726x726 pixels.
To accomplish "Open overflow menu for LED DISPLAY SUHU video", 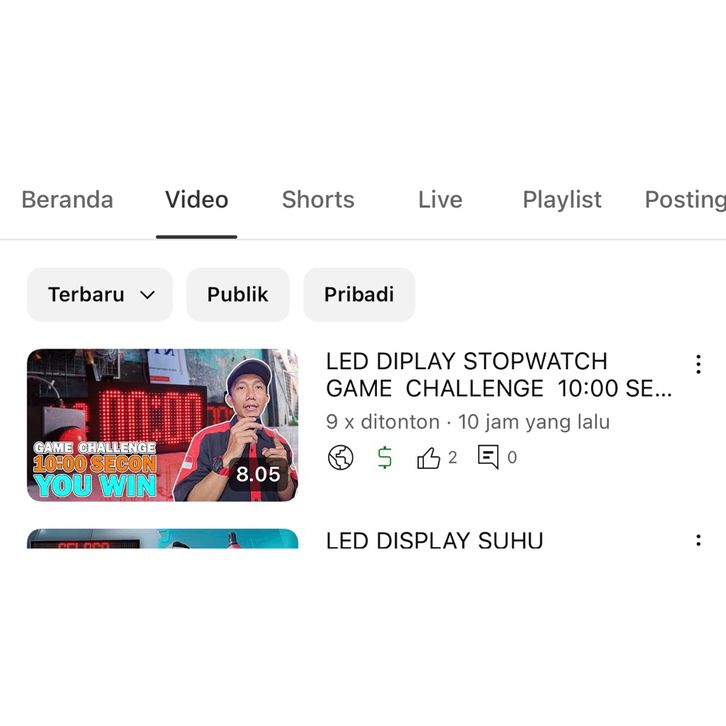I will (698, 541).
